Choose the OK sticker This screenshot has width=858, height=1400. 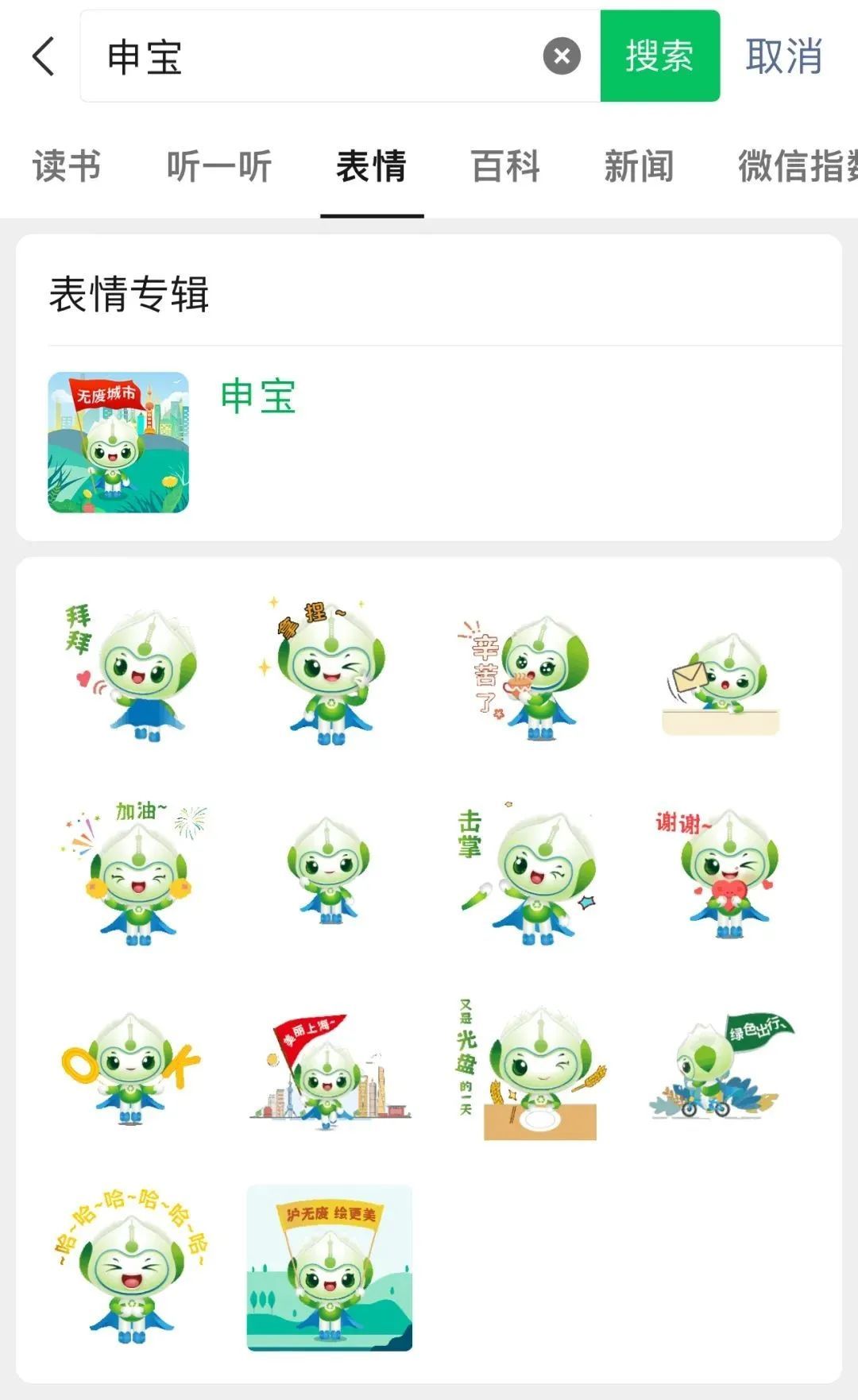[x=131, y=1066]
